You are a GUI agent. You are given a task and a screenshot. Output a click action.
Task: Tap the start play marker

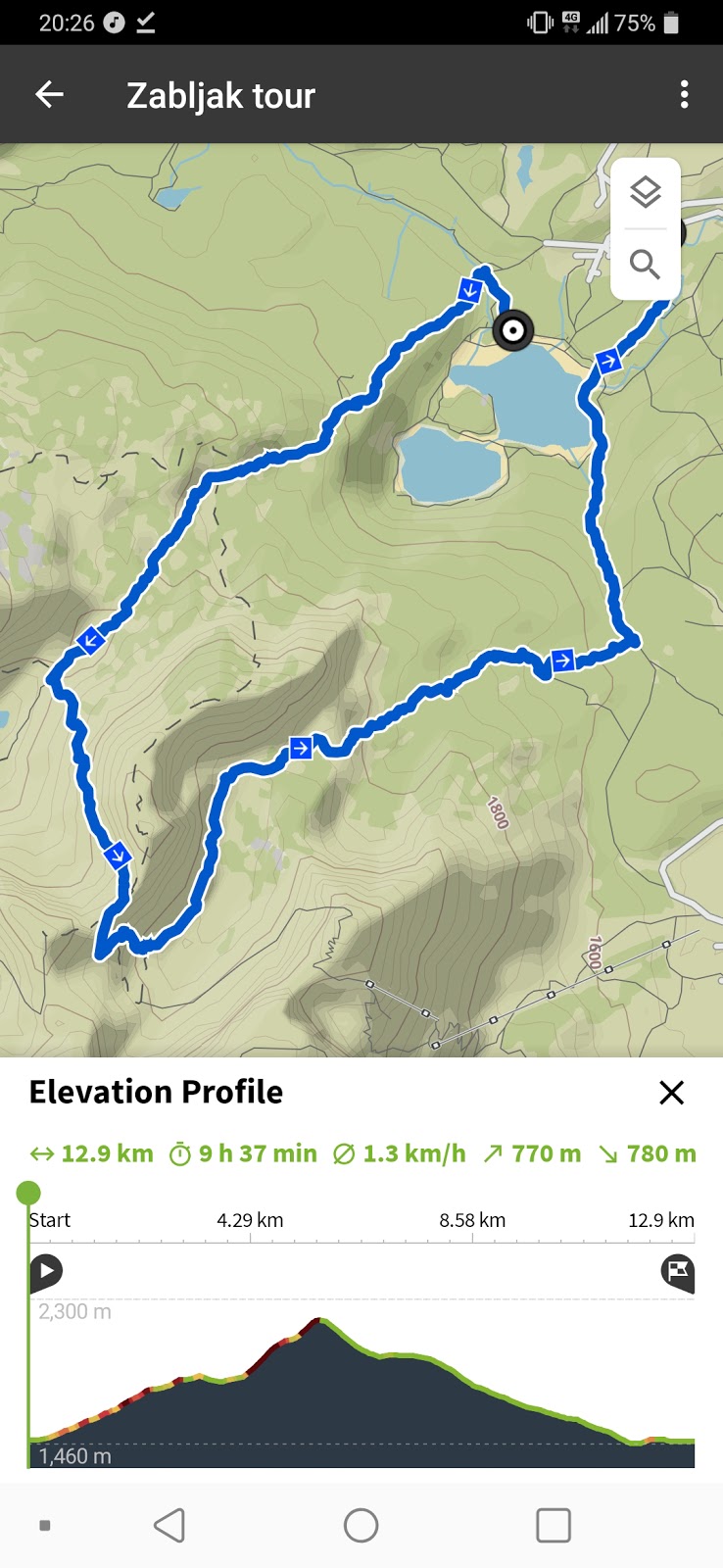click(x=45, y=1271)
